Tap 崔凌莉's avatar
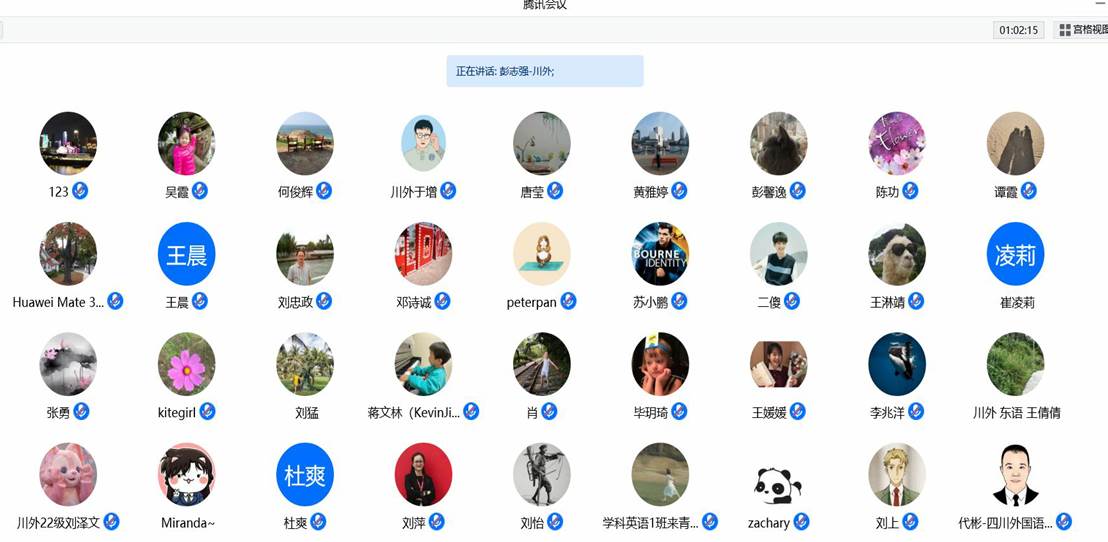The height and width of the screenshot is (542, 1108). (x=1015, y=254)
